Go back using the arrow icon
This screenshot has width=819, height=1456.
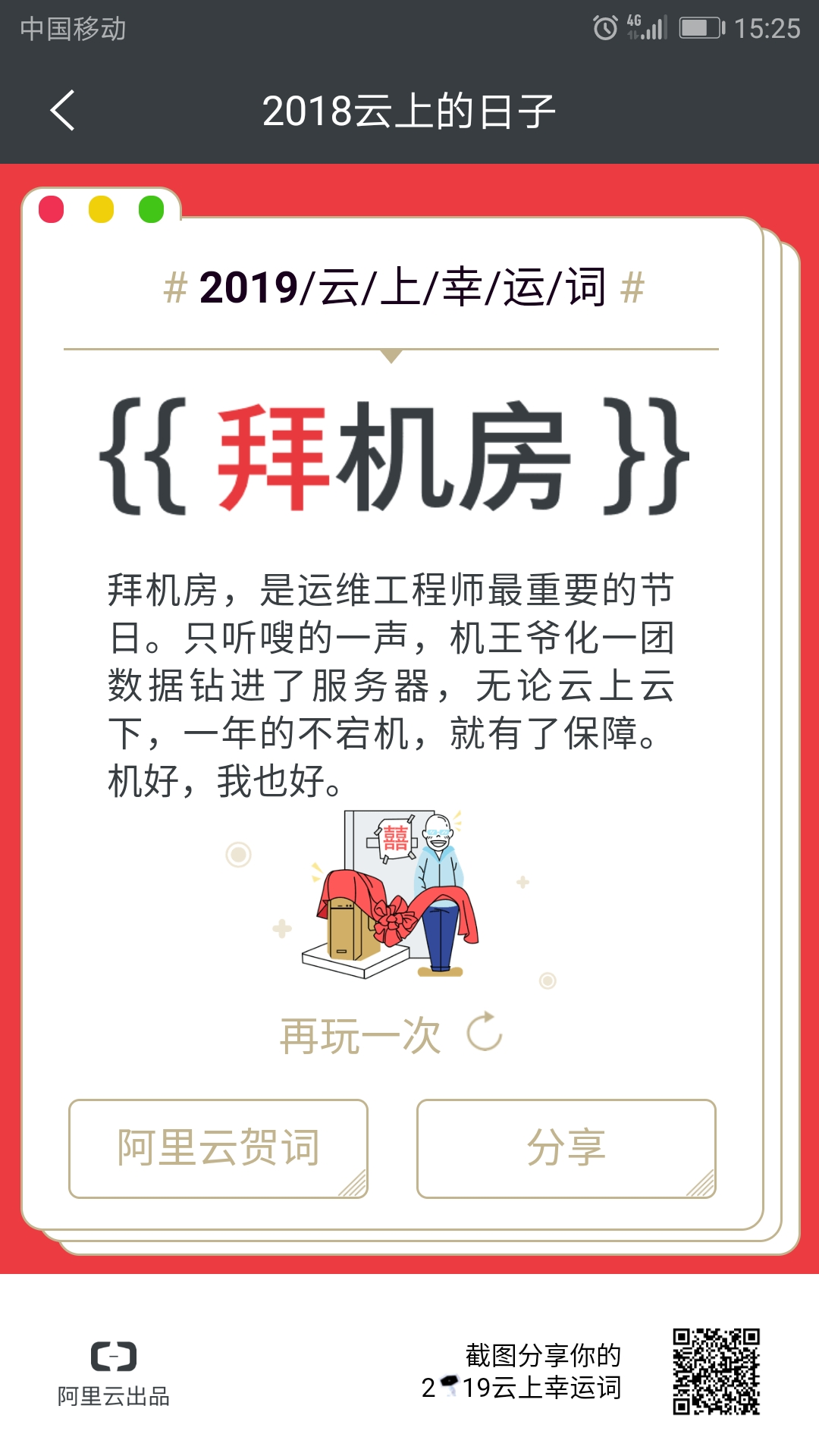tap(63, 111)
